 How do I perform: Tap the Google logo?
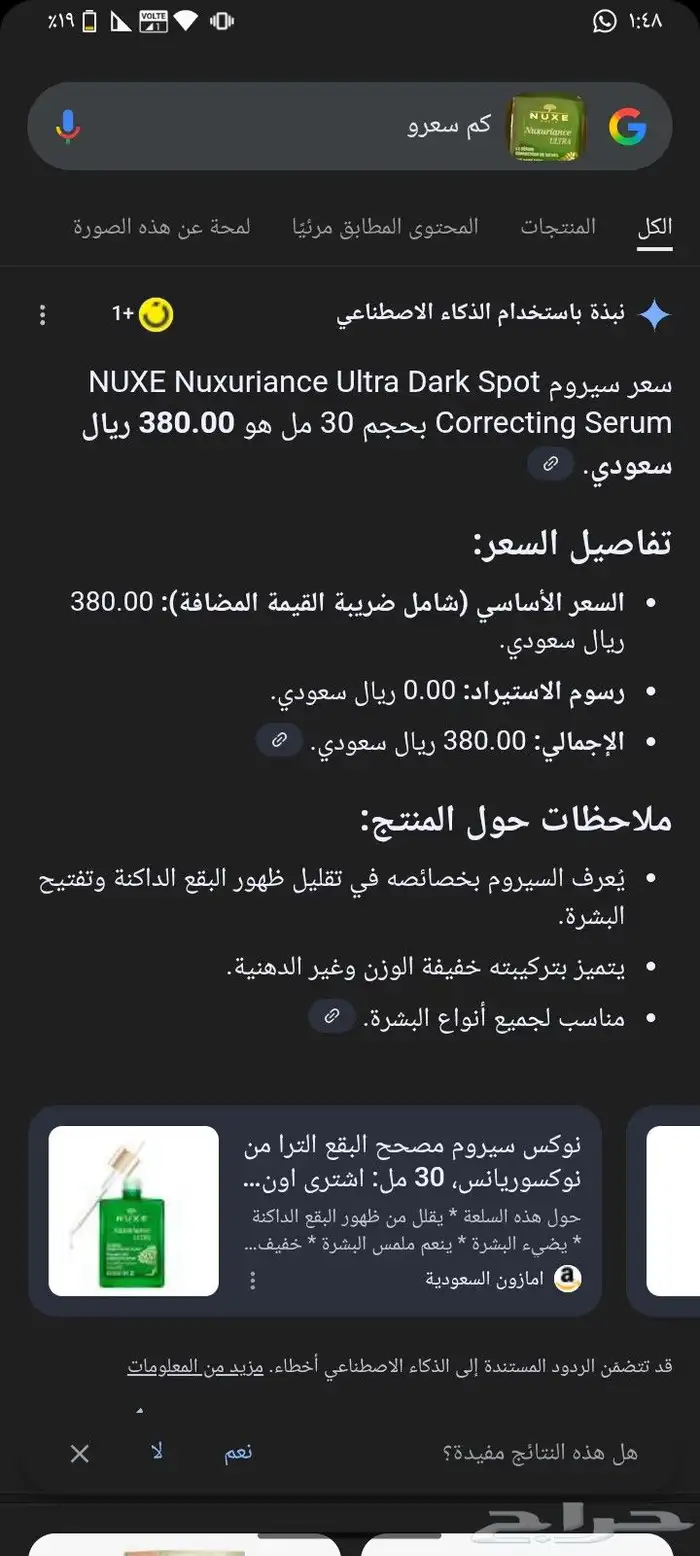point(628,127)
